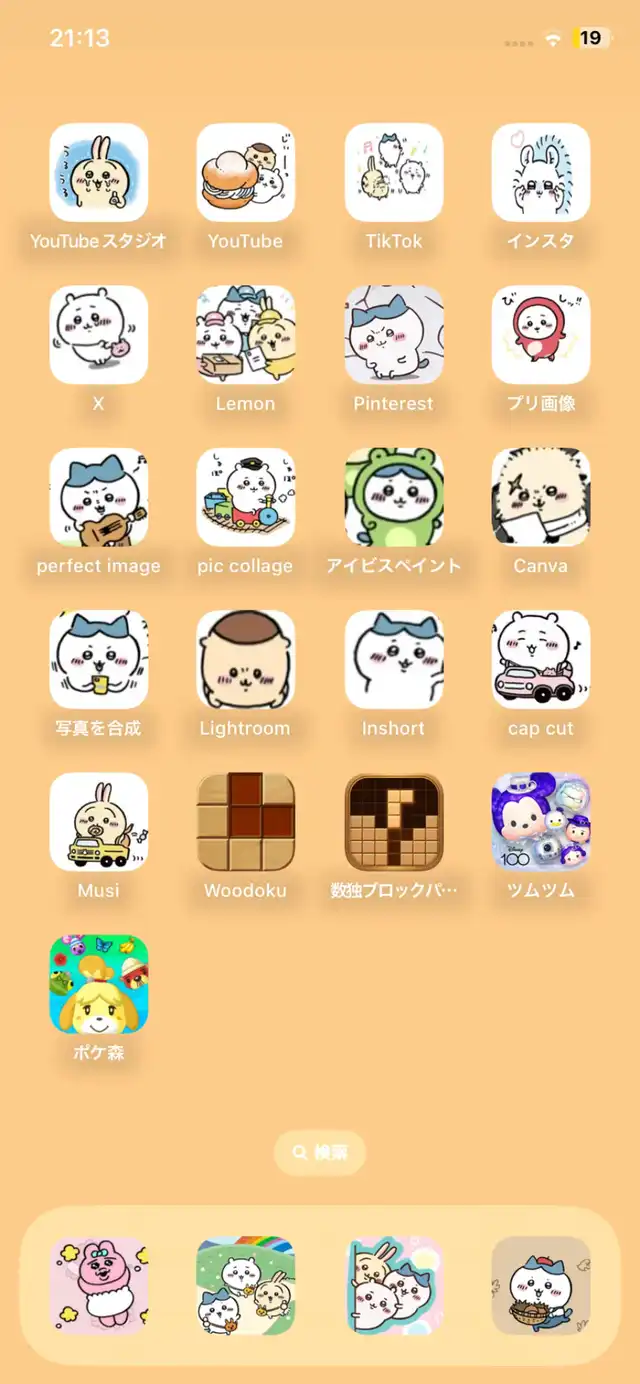Open the perfect image app
Screen dimensions: 640x1384
pos(98,497)
